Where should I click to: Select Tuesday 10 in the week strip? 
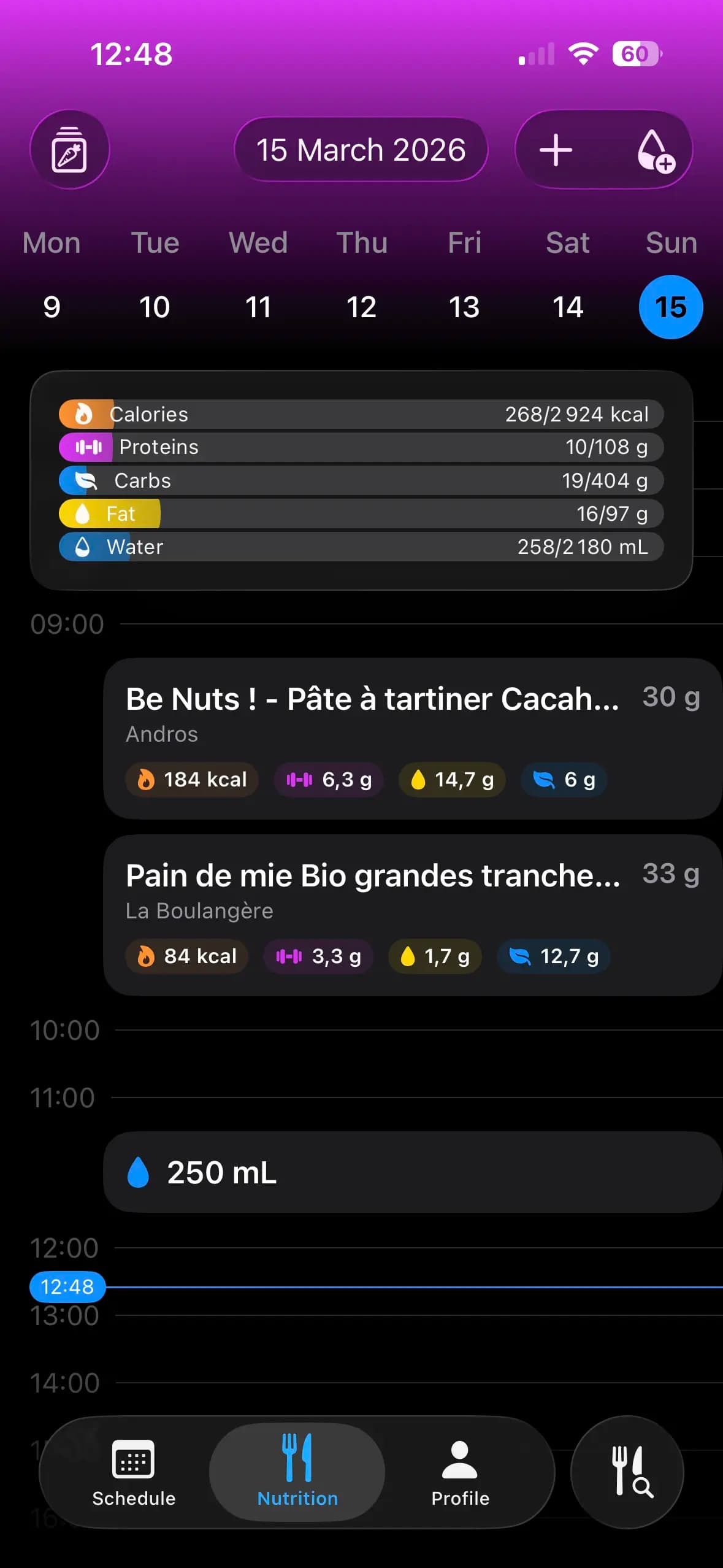[155, 307]
